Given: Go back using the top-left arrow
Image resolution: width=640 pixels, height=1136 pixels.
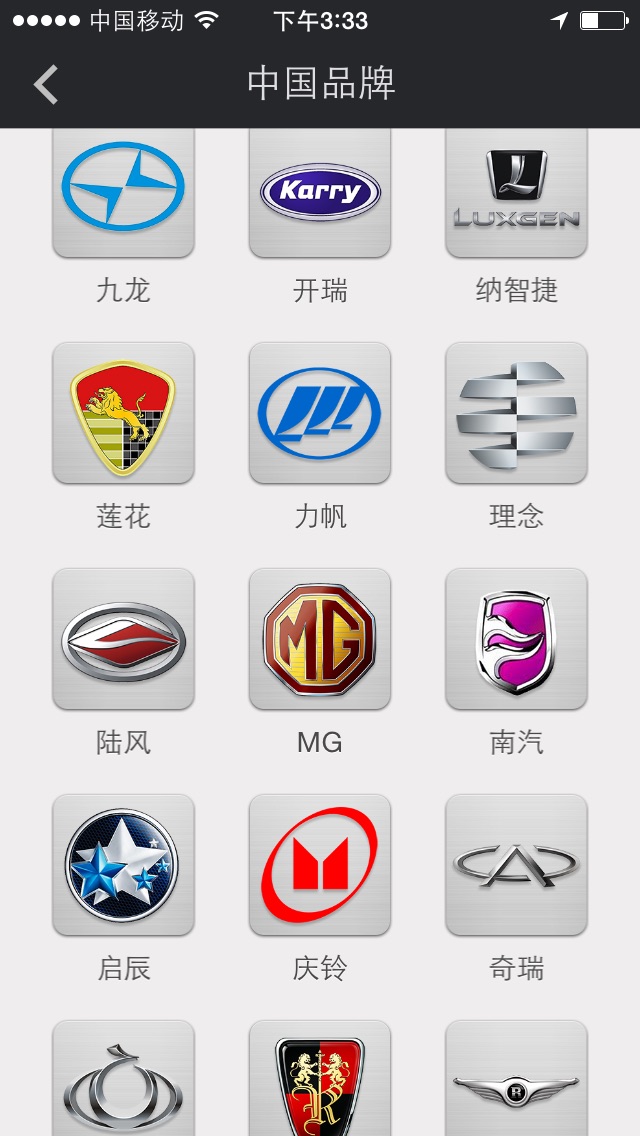Looking at the screenshot, I should 46,84.
